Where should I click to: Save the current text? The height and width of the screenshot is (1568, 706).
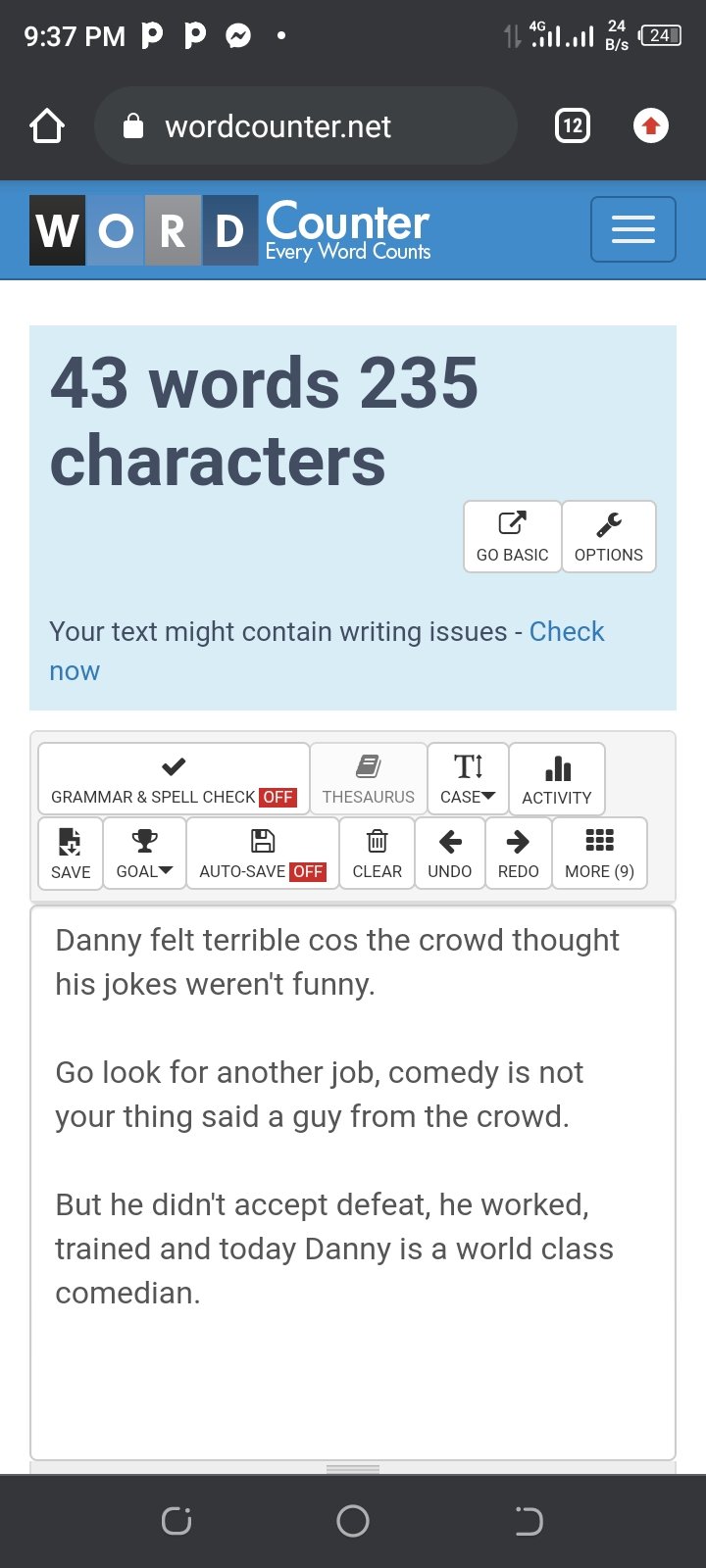pyautogui.click(x=71, y=854)
